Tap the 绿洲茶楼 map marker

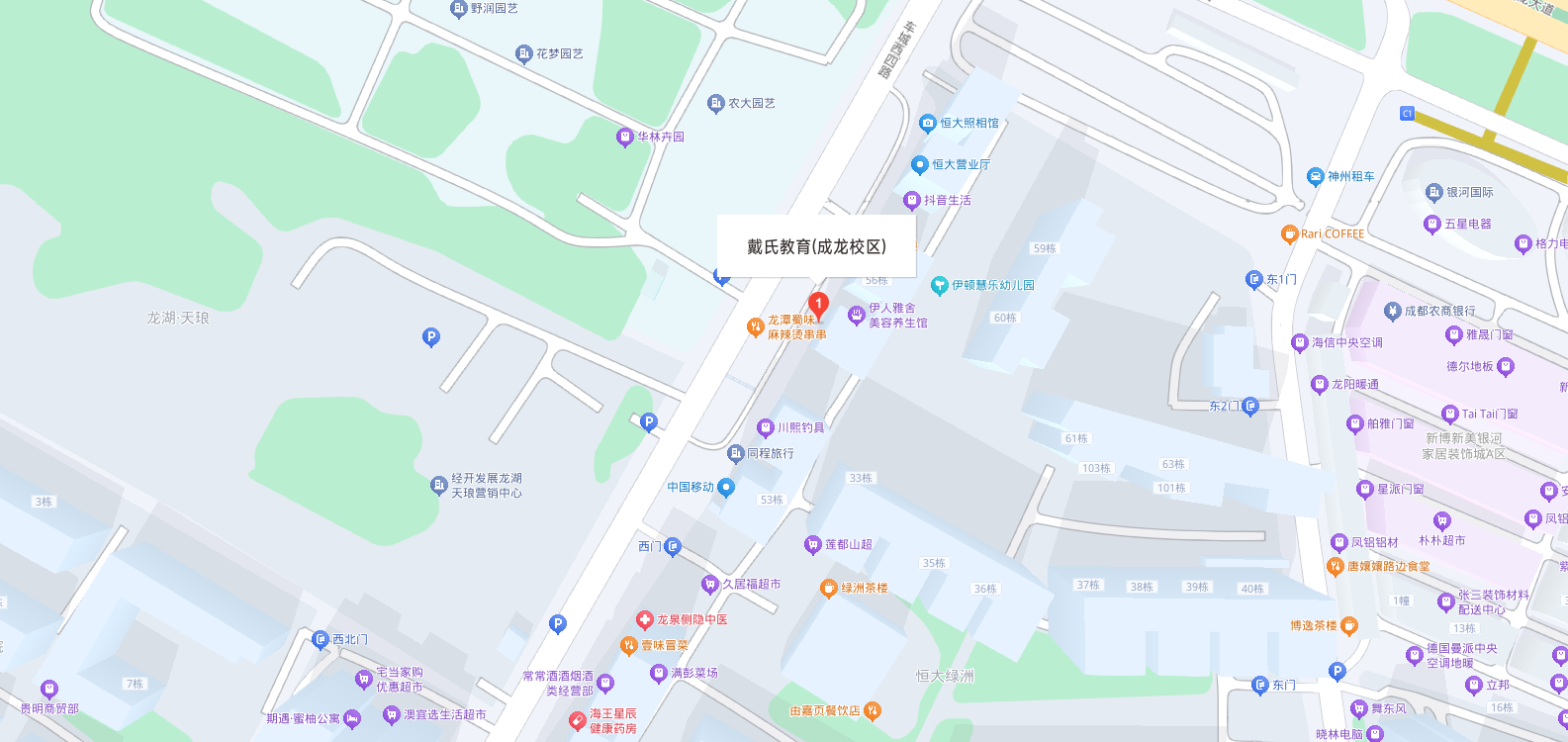pyautogui.click(x=829, y=589)
